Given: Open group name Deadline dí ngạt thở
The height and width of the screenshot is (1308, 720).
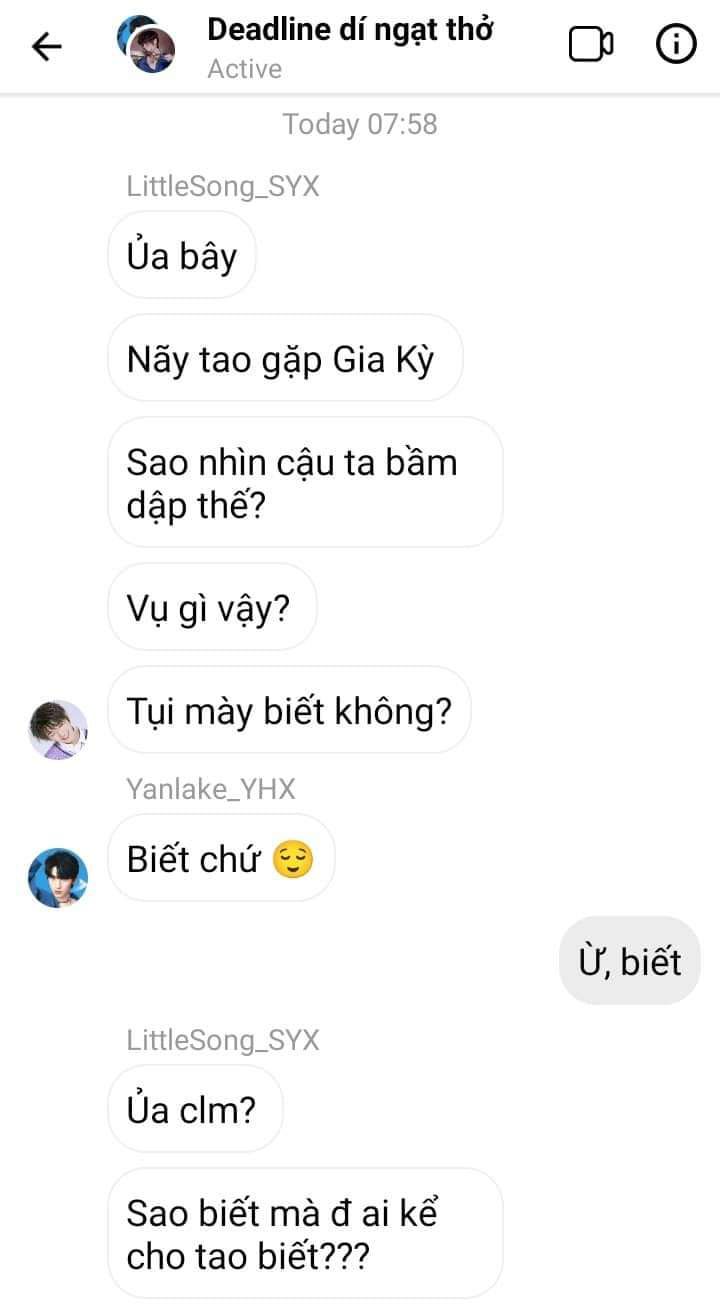Looking at the screenshot, I should [x=350, y=29].
